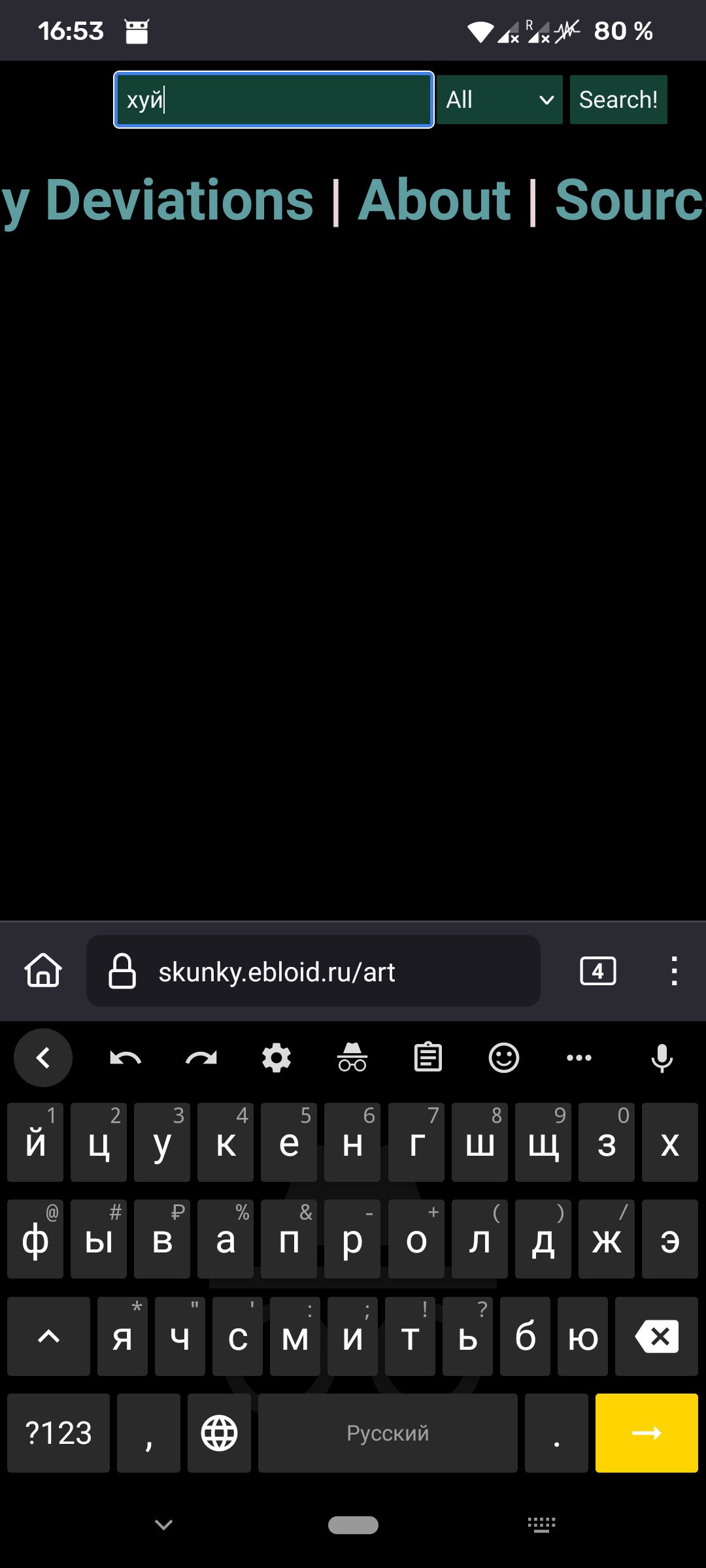The width and height of the screenshot is (706, 1568).
Task: Go to the browser home page
Action: [43, 970]
